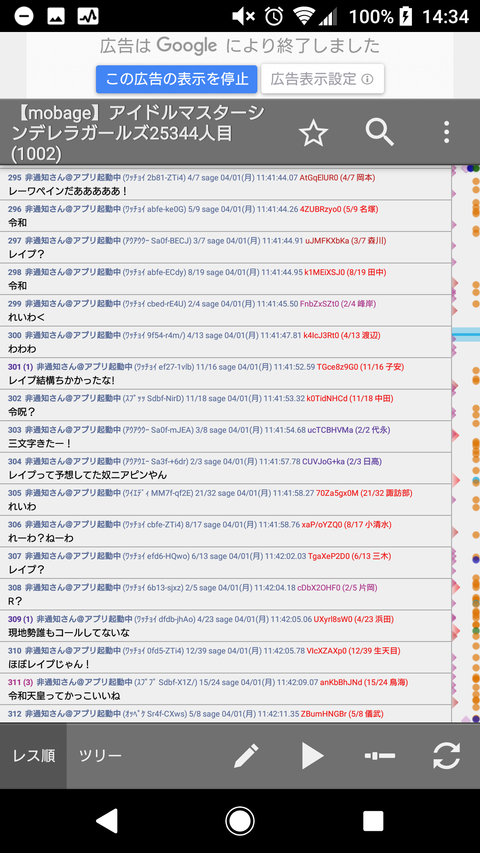
Task: Open the three-dot overflow menu
Action: click(446, 132)
